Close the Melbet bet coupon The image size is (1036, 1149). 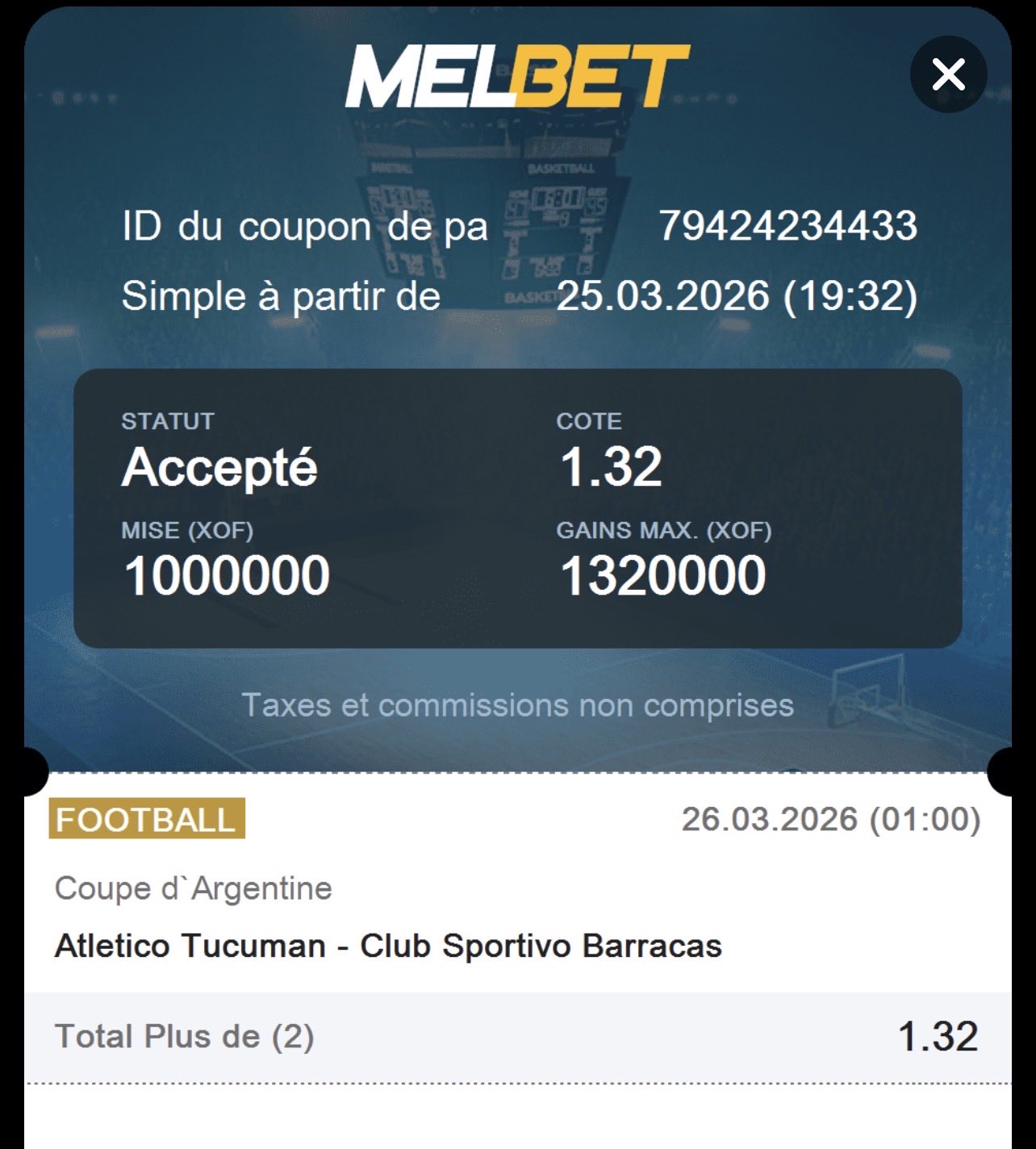pyautogui.click(x=948, y=74)
